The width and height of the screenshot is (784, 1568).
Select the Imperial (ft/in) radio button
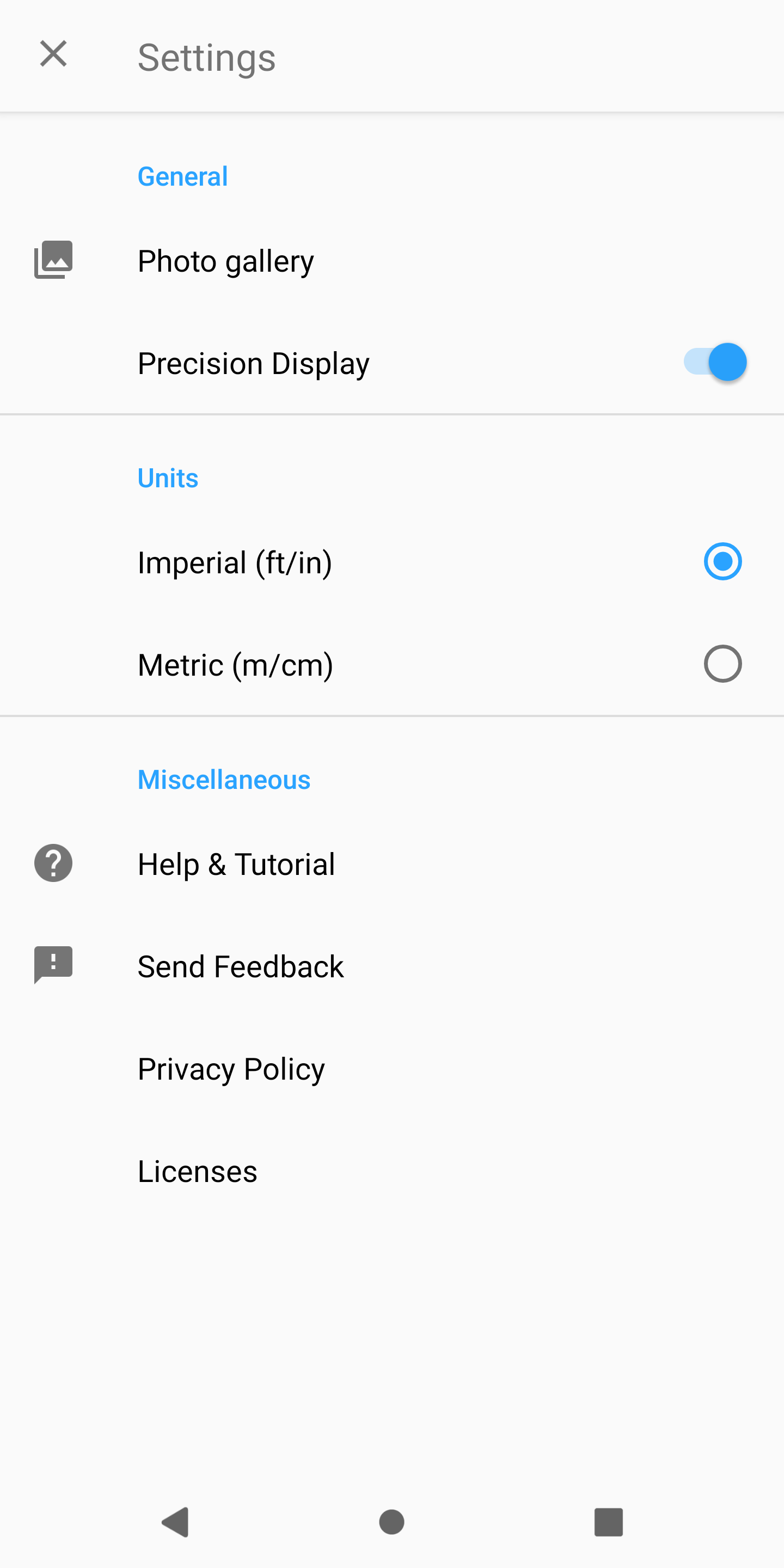pos(722,562)
